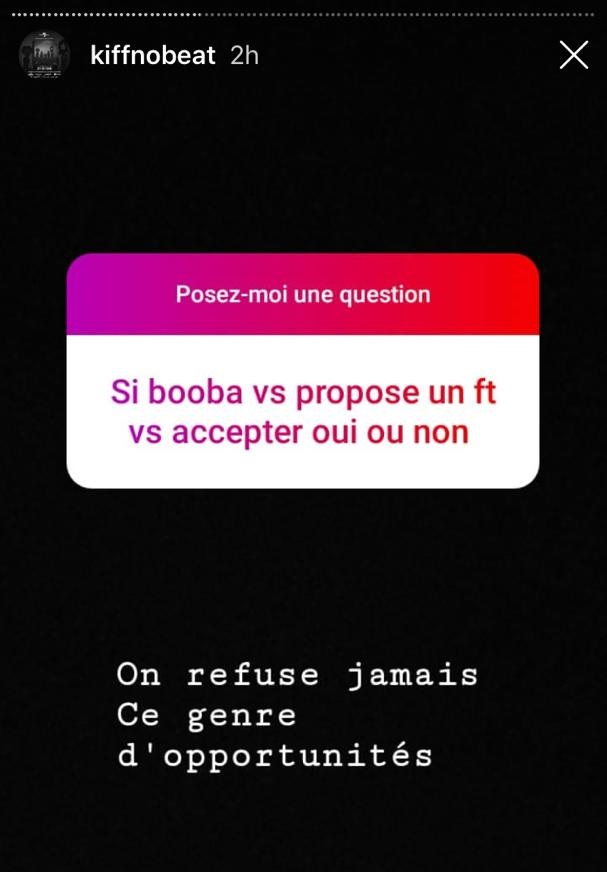Screen dimensions: 607x872
Task: Close the kiffnobeat story
Action: [x=573, y=55]
